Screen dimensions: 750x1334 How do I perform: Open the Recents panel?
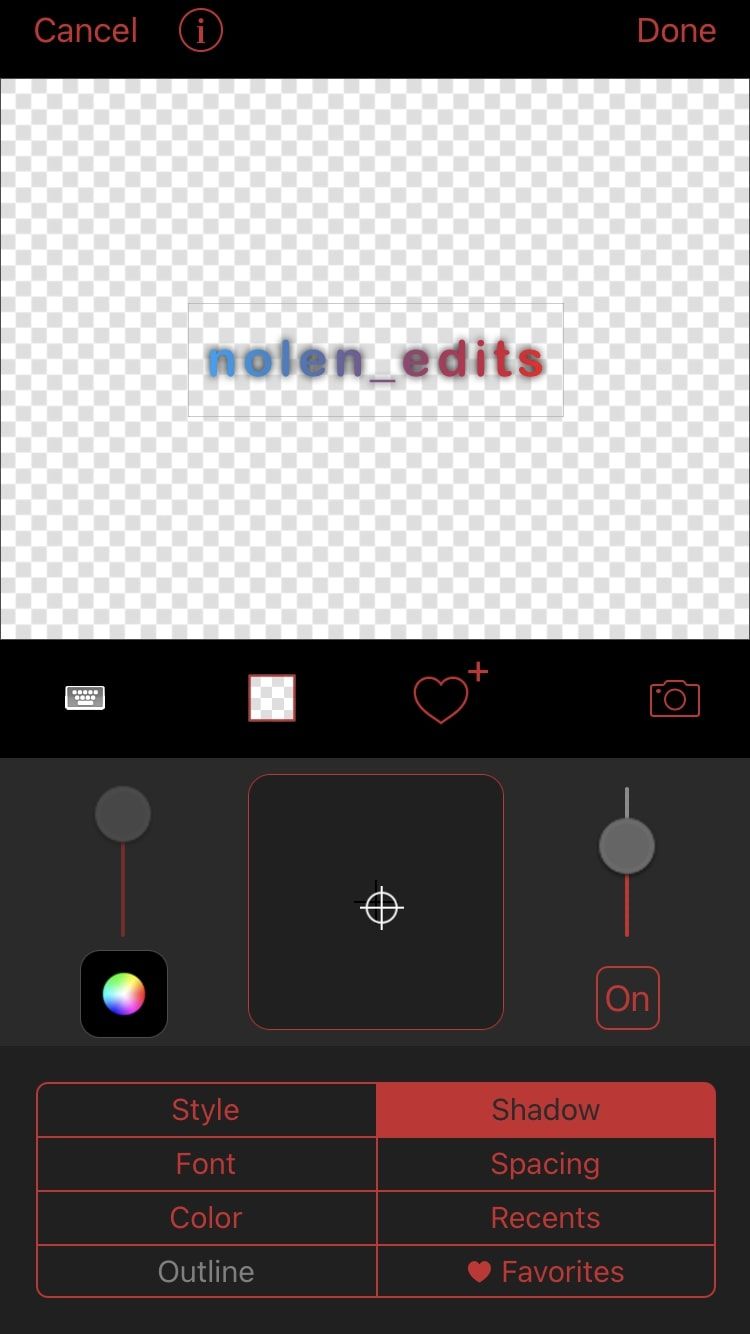(545, 1217)
